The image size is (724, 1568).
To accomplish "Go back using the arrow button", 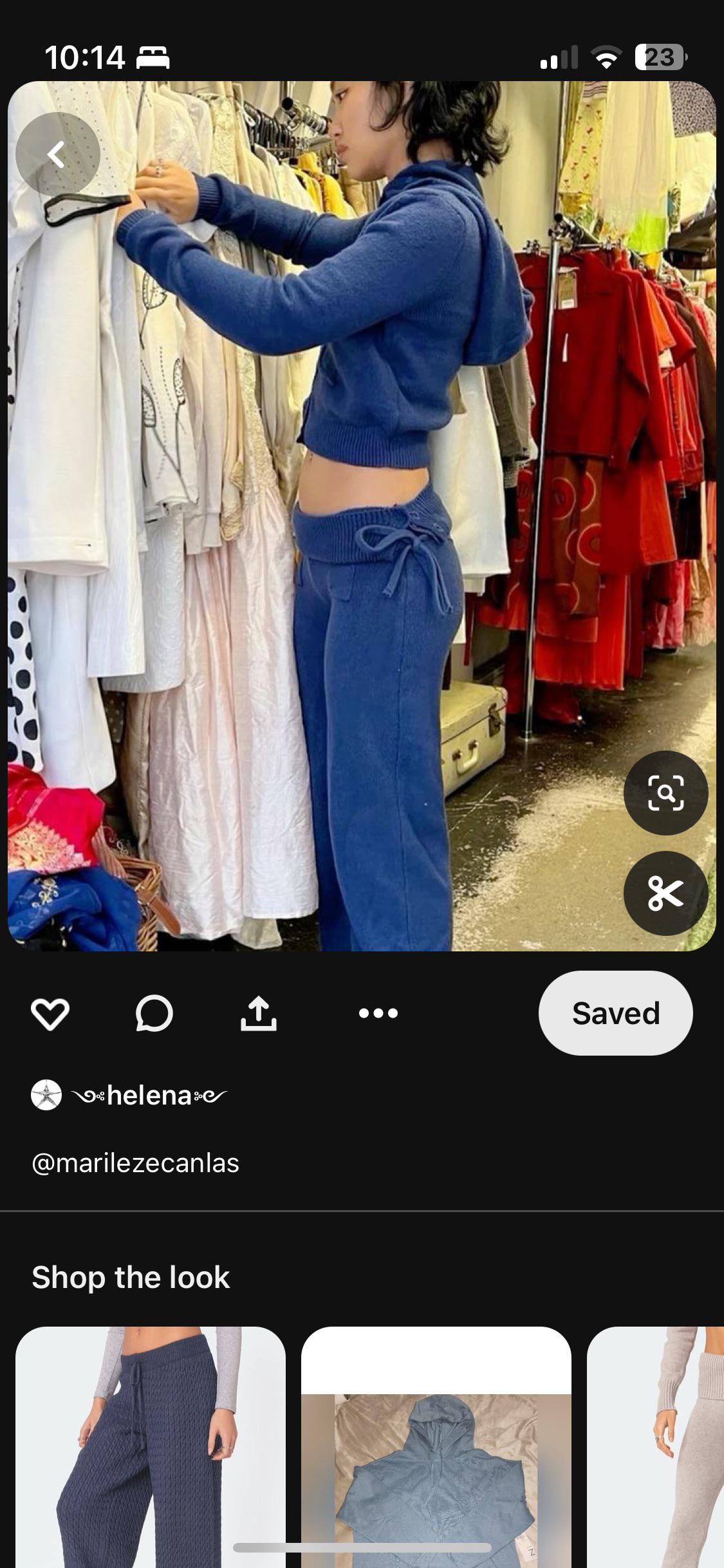I will tap(57, 154).
